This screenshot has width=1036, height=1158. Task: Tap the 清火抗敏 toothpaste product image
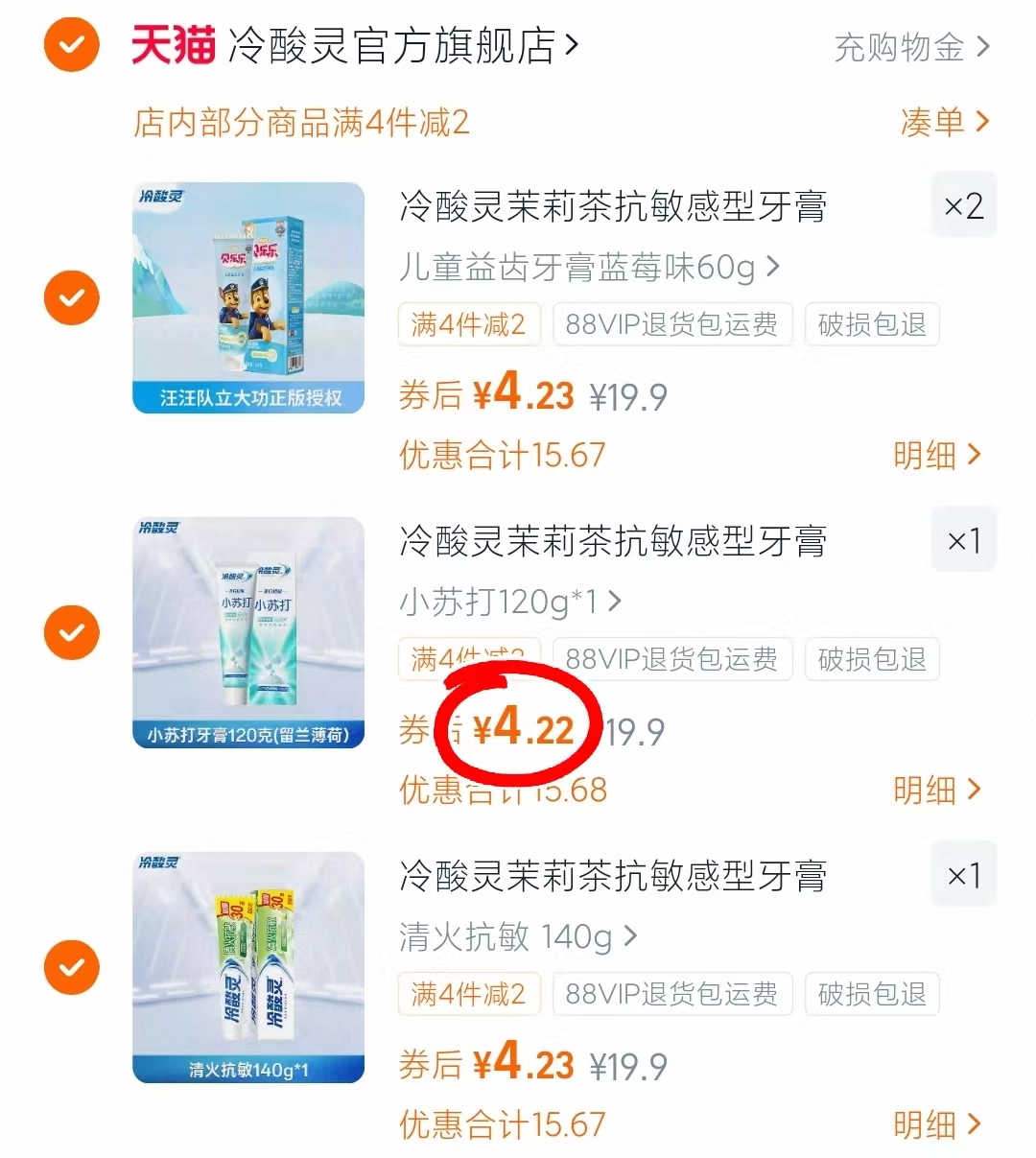click(x=247, y=966)
